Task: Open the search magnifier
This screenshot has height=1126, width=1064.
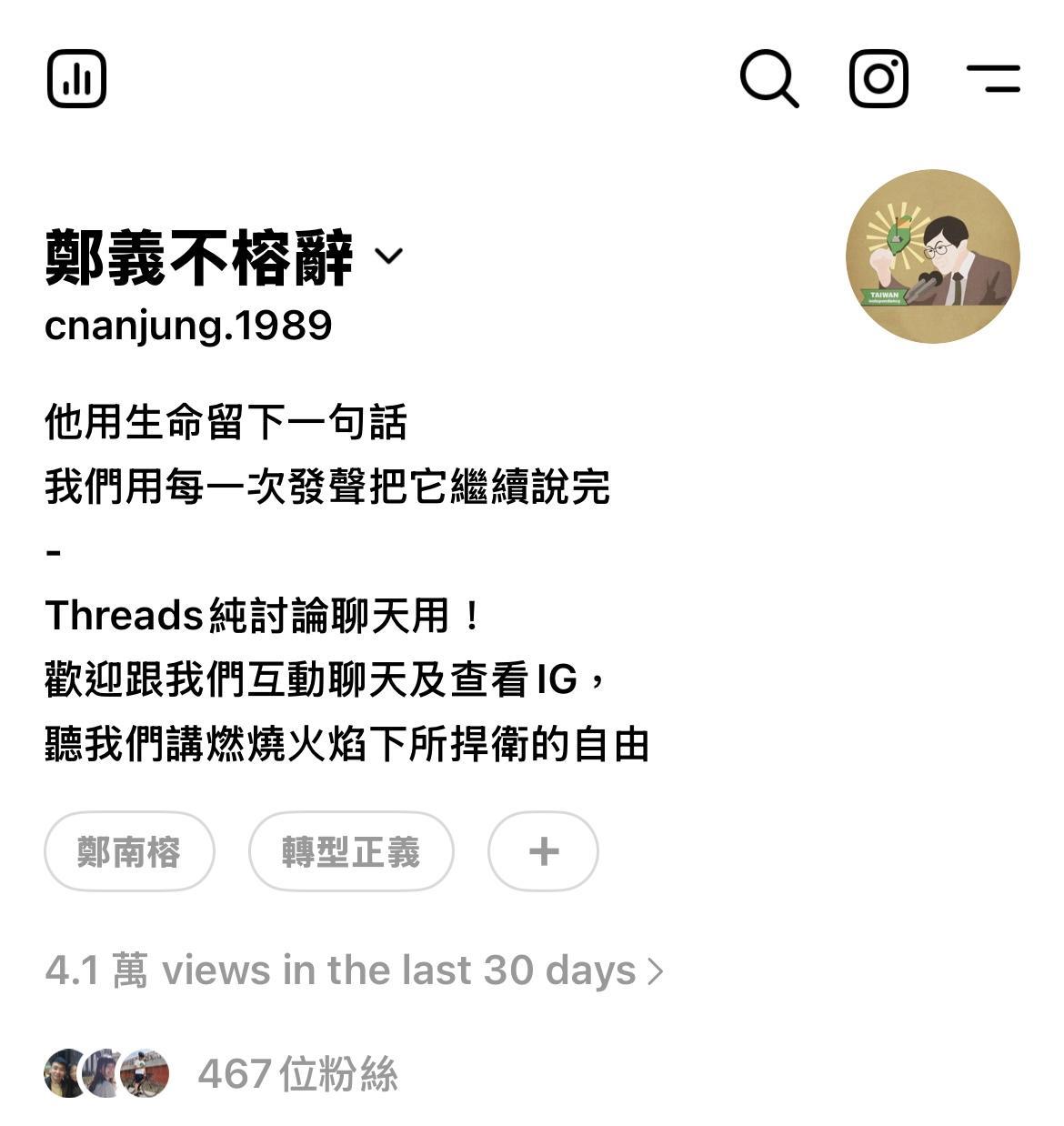Action: tap(768, 79)
